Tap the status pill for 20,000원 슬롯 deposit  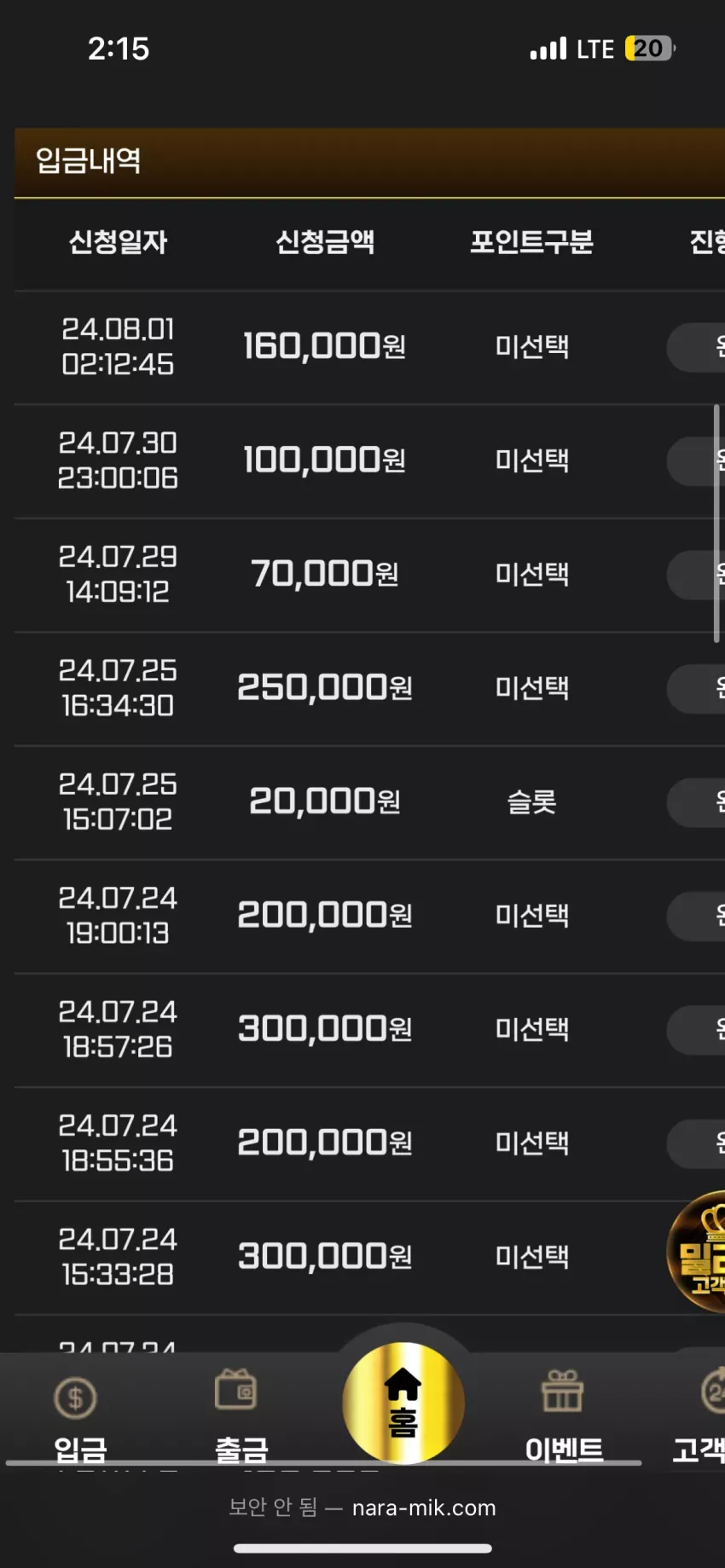[x=696, y=802]
